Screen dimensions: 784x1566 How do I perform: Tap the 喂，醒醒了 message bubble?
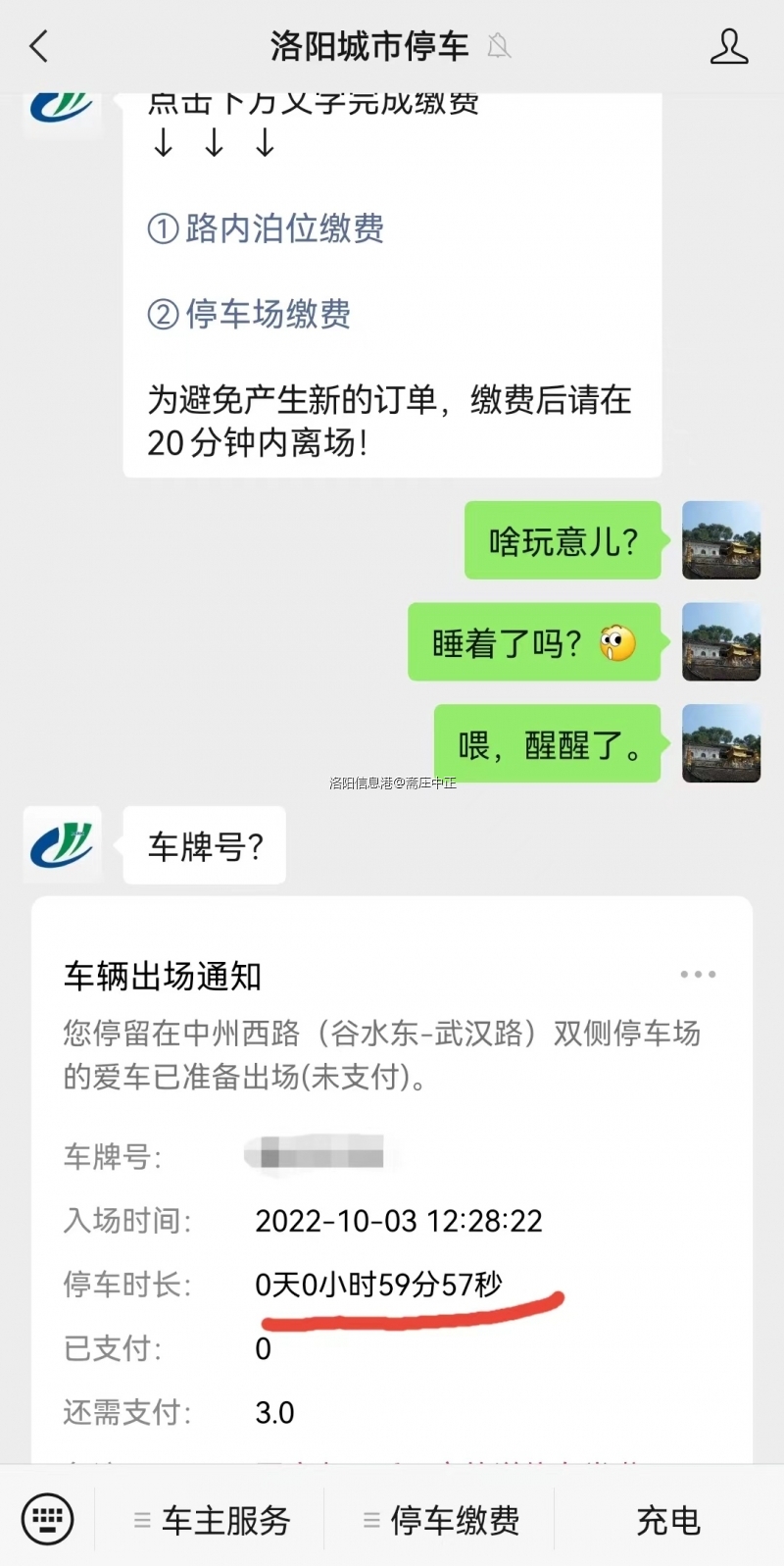coord(546,743)
